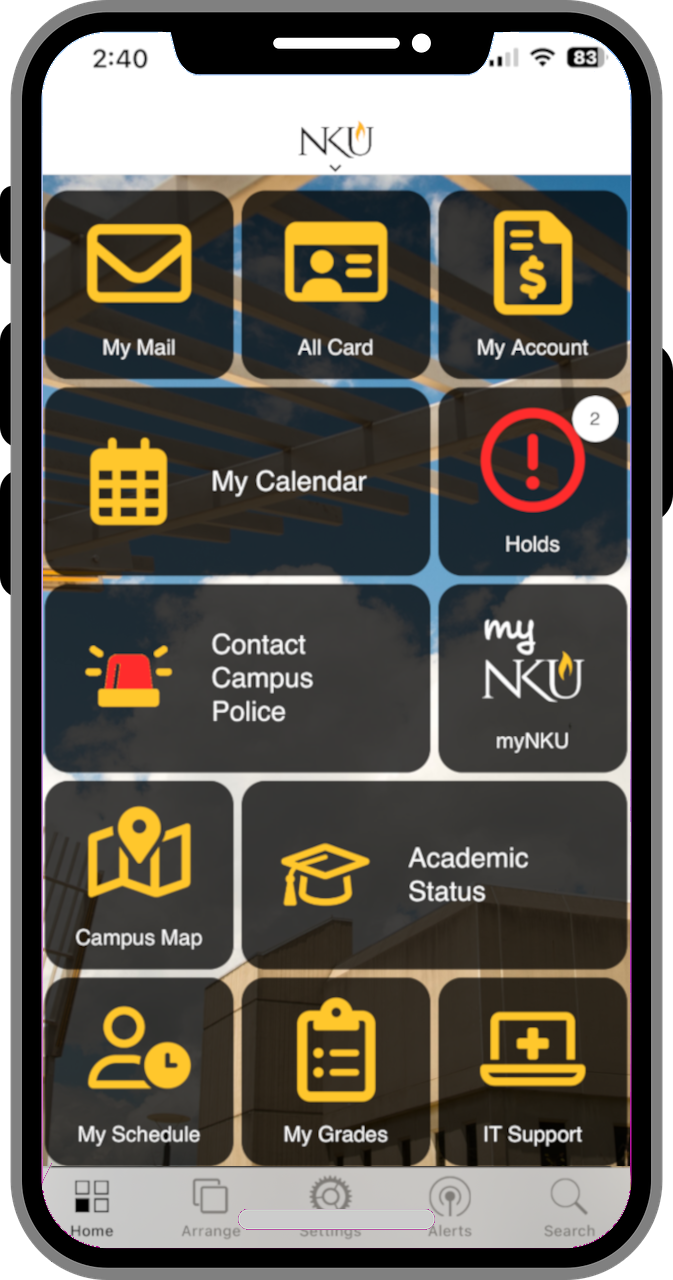This screenshot has height=1280, width=673.
Task: Tap Contact Campus Police
Action: tap(237, 678)
